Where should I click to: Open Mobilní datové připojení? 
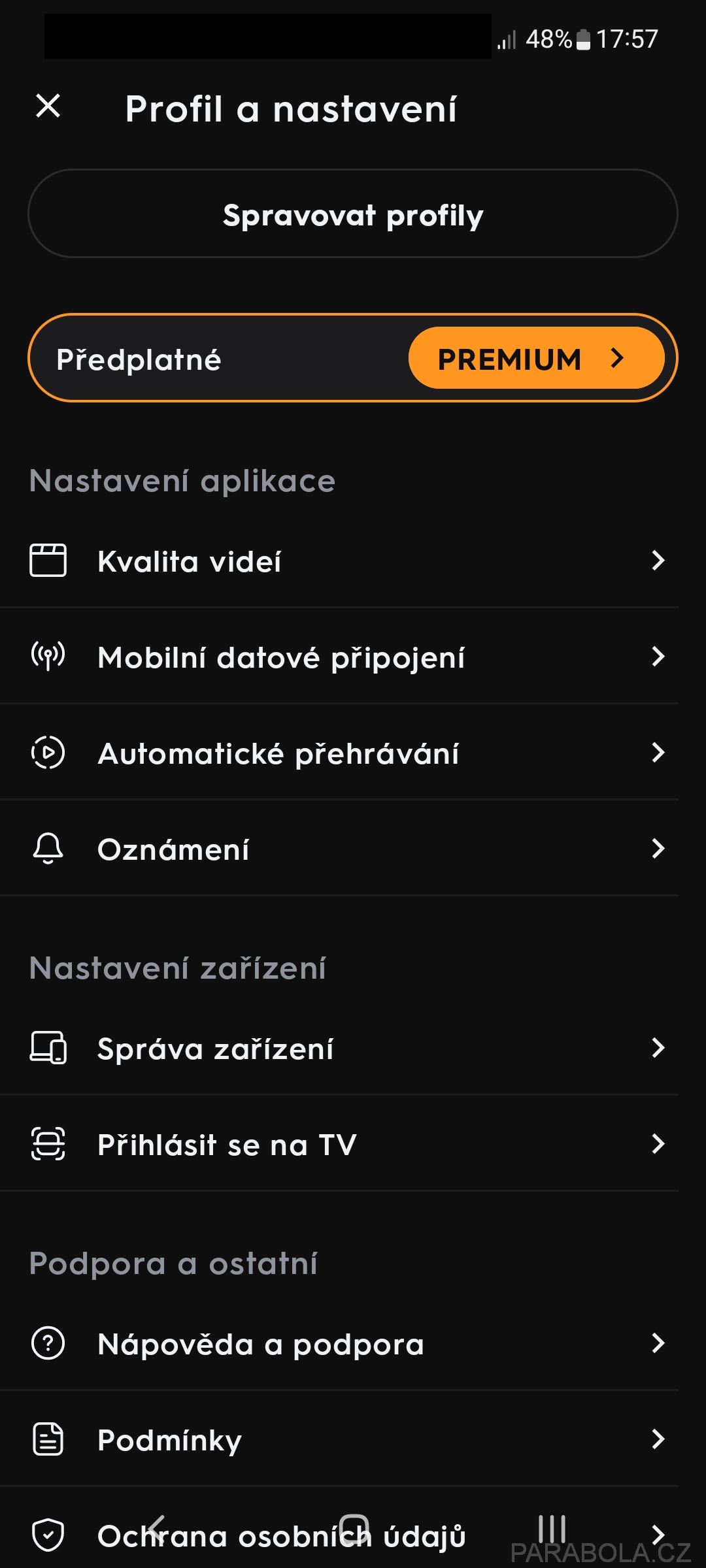(340, 657)
